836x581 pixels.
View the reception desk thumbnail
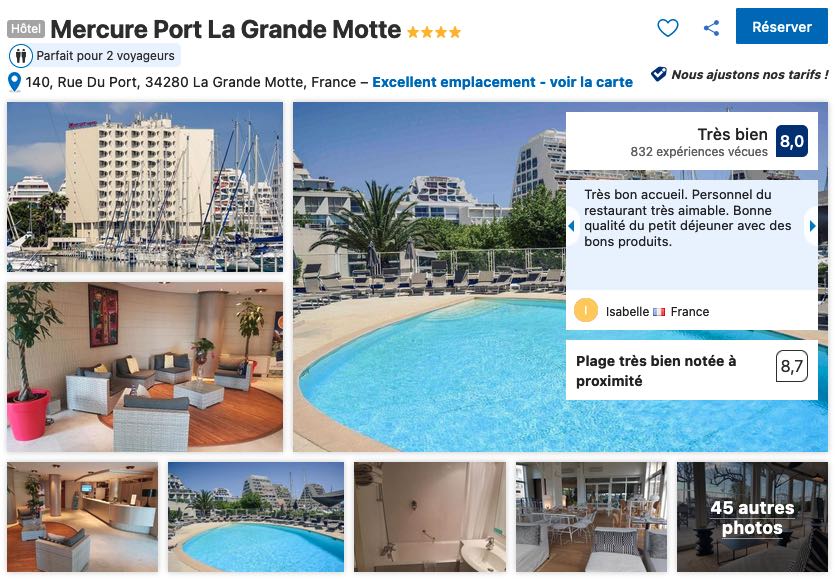point(82,516)
